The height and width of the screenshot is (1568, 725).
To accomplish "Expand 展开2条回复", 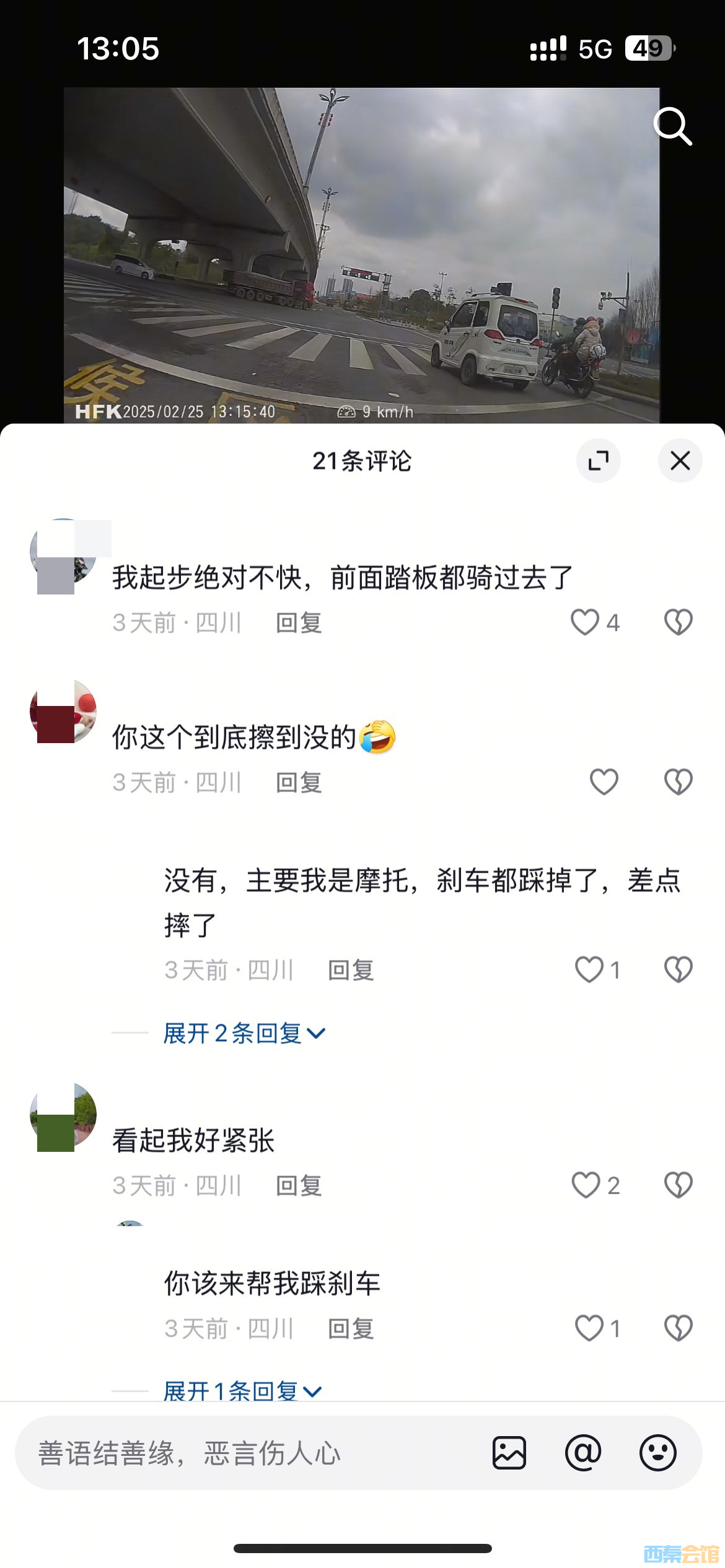I will click(244, 1034).
